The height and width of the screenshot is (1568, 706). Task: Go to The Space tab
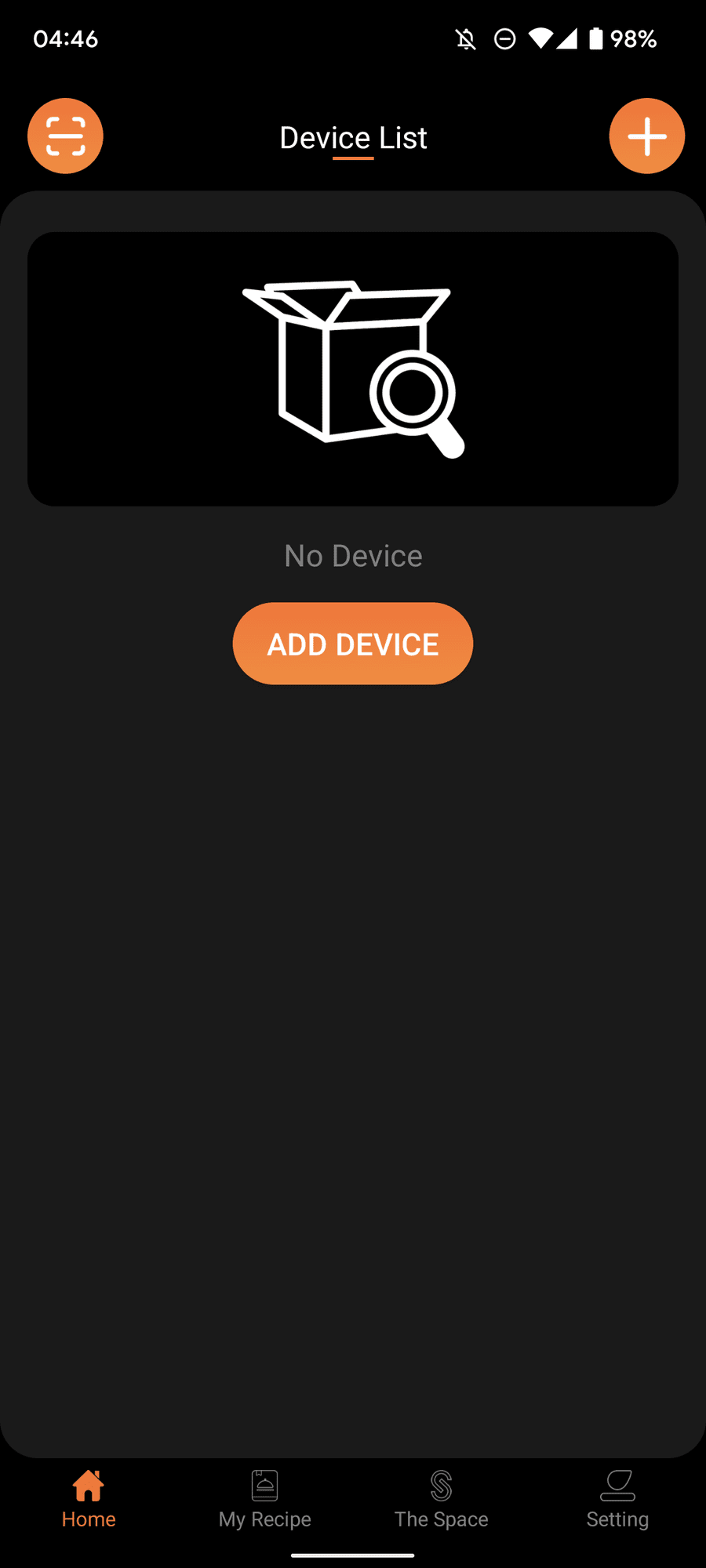tap(441, 1499)
